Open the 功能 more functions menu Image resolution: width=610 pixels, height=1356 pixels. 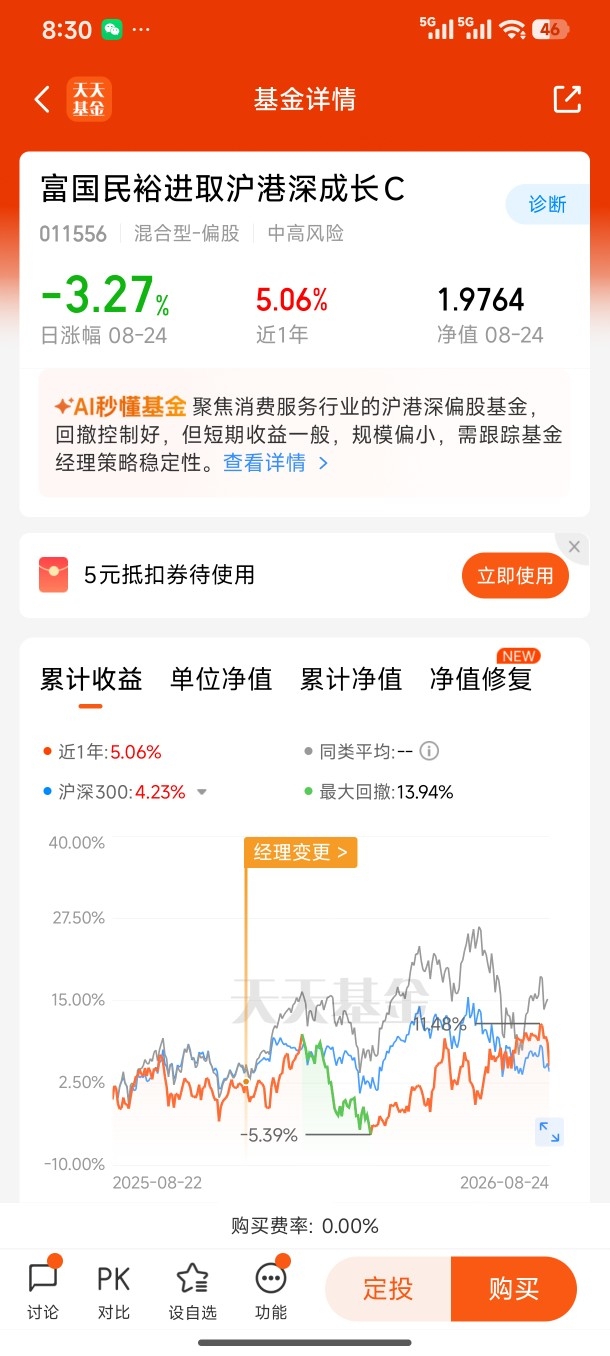click(271, 1289)
